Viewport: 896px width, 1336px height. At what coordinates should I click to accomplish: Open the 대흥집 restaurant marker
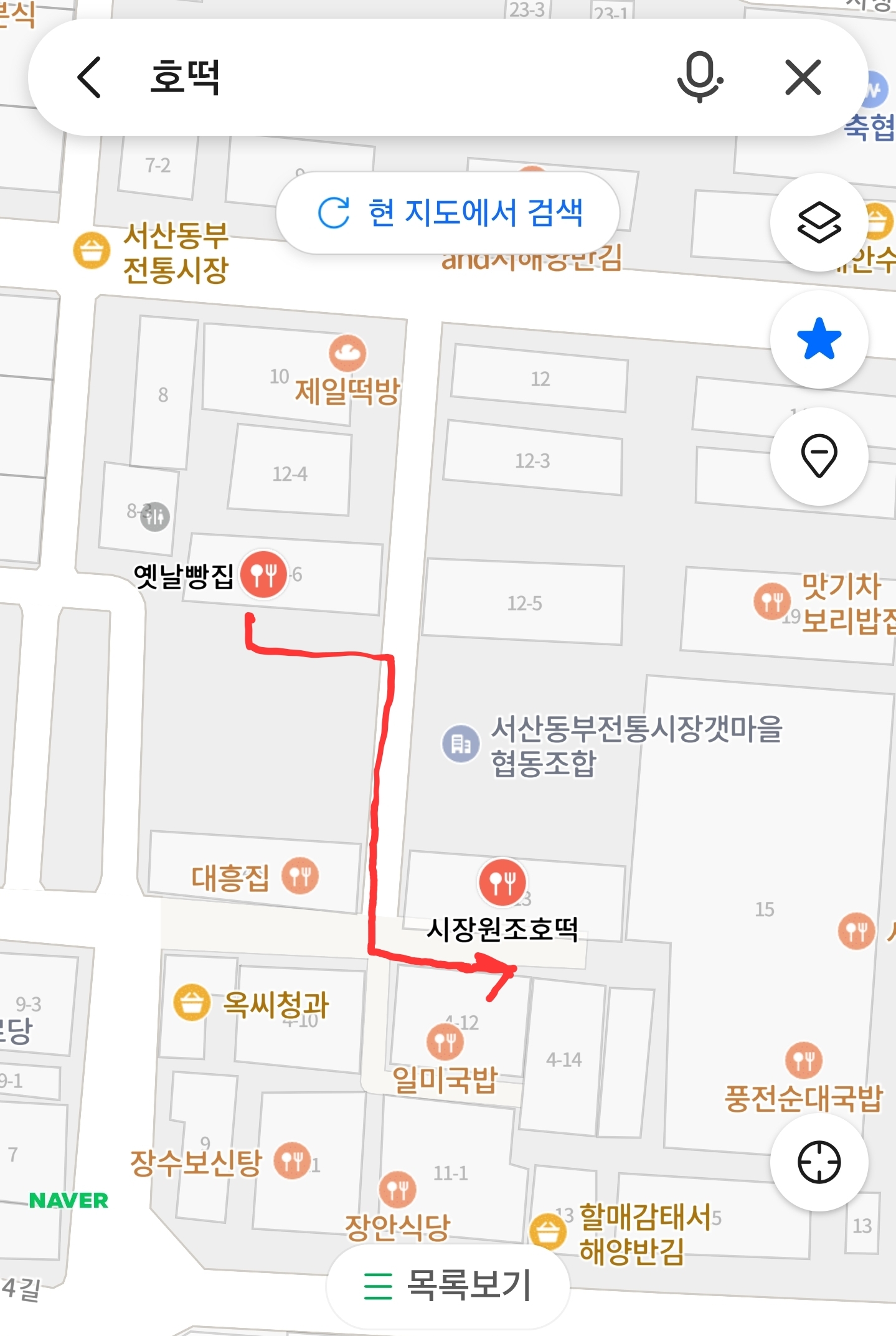tap(299, 876)
